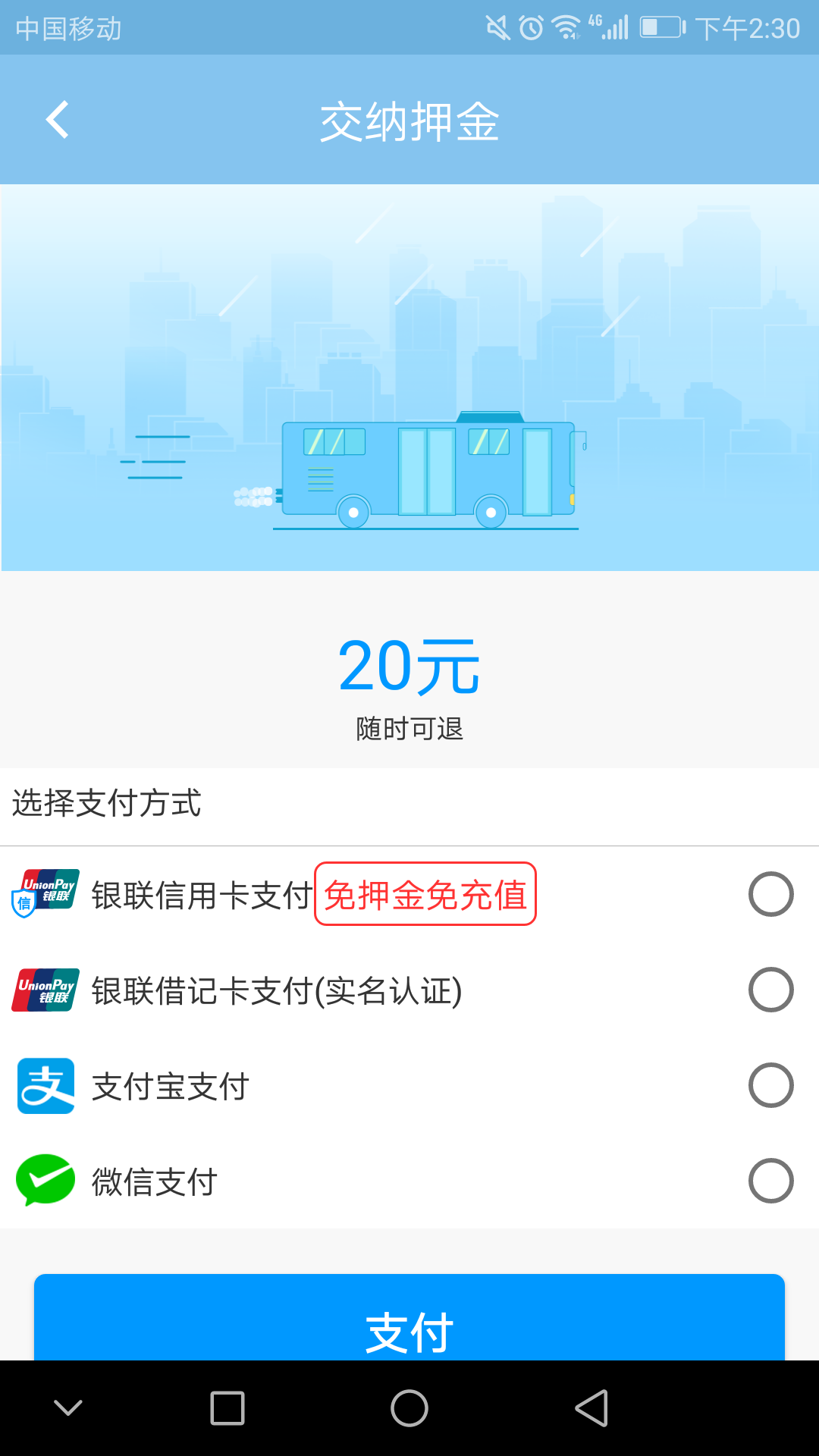Select the 支付宝支付 radio button
Image resolution: width=819 pixels, height=1456 pixels.
click(x=771, y=1086)
